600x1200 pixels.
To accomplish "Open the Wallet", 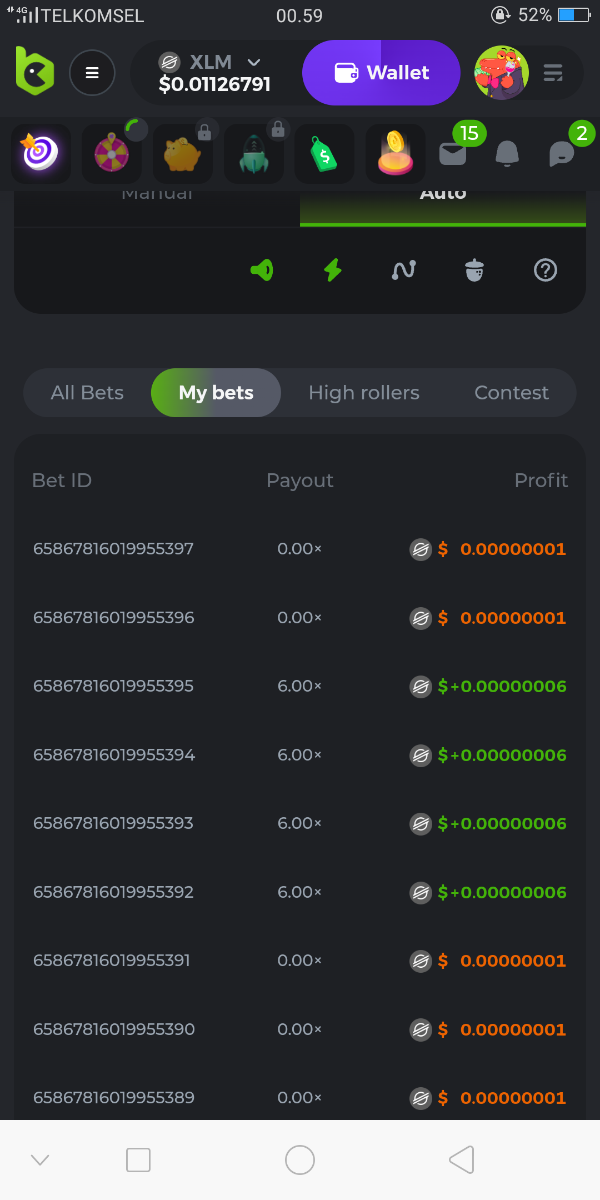I will pos(381,73).
